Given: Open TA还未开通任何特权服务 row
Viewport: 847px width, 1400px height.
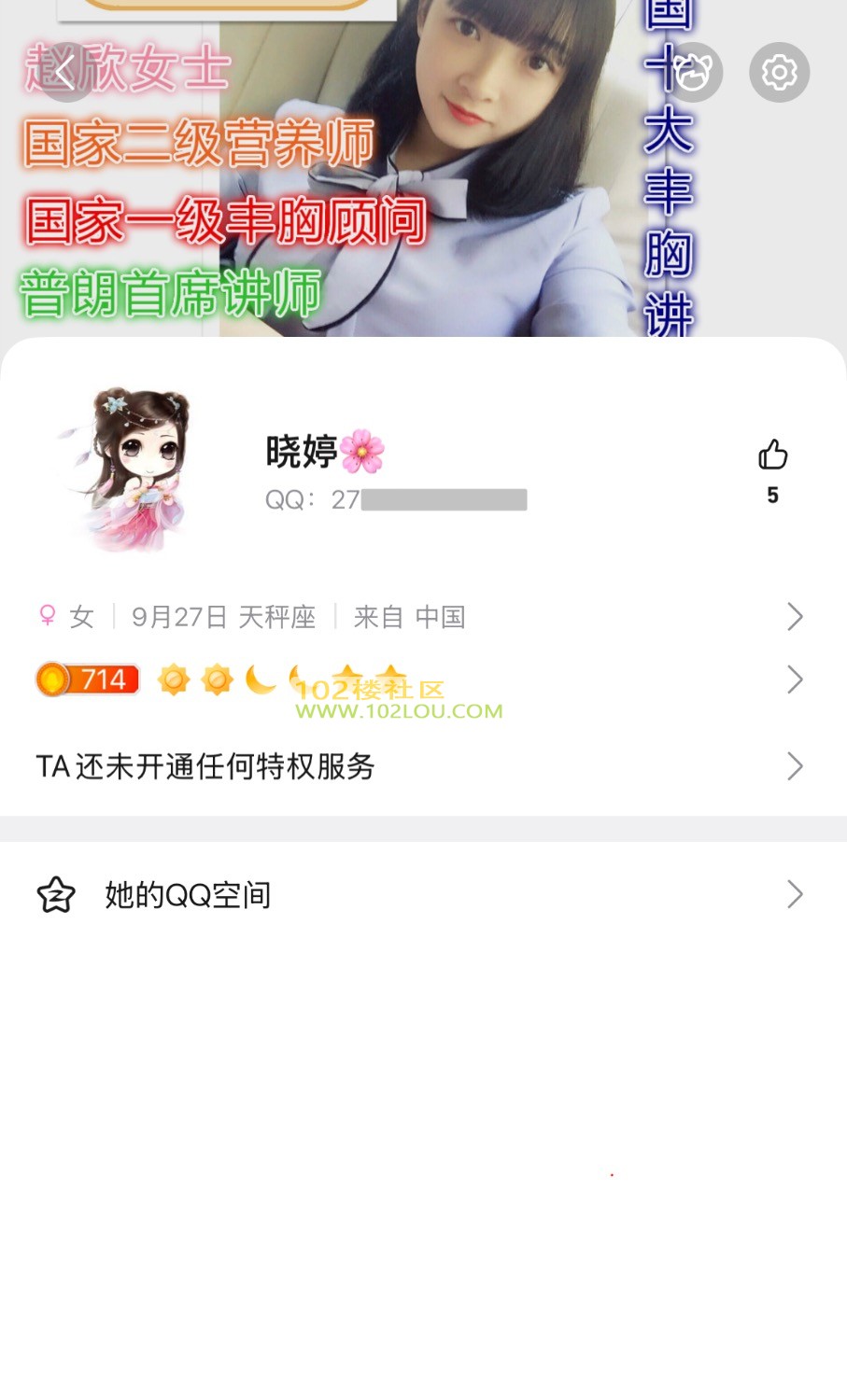Looking at the screenshot, I should [420, 766].
